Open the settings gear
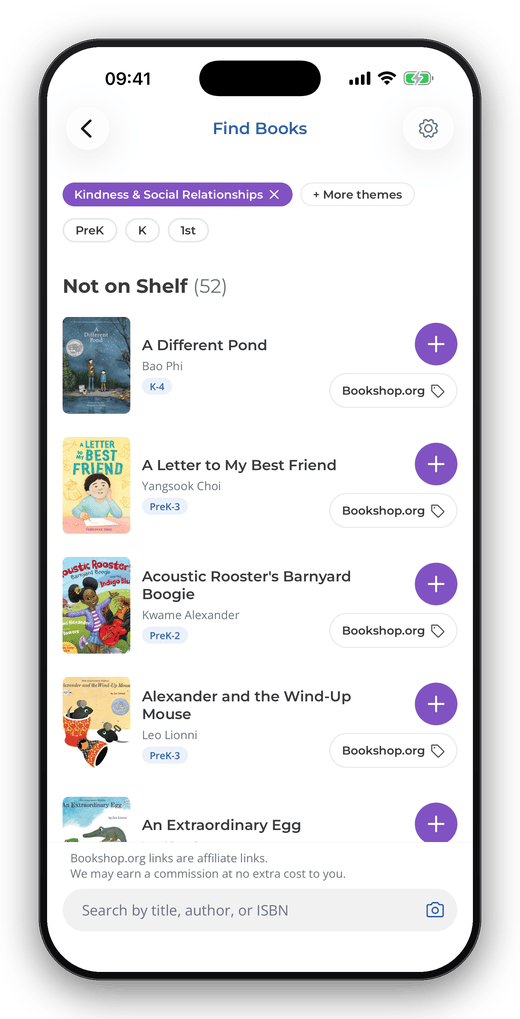Image resolution: width=520 pixels, height=1019 pixels. pyautogui.click(x=428, y=129)
